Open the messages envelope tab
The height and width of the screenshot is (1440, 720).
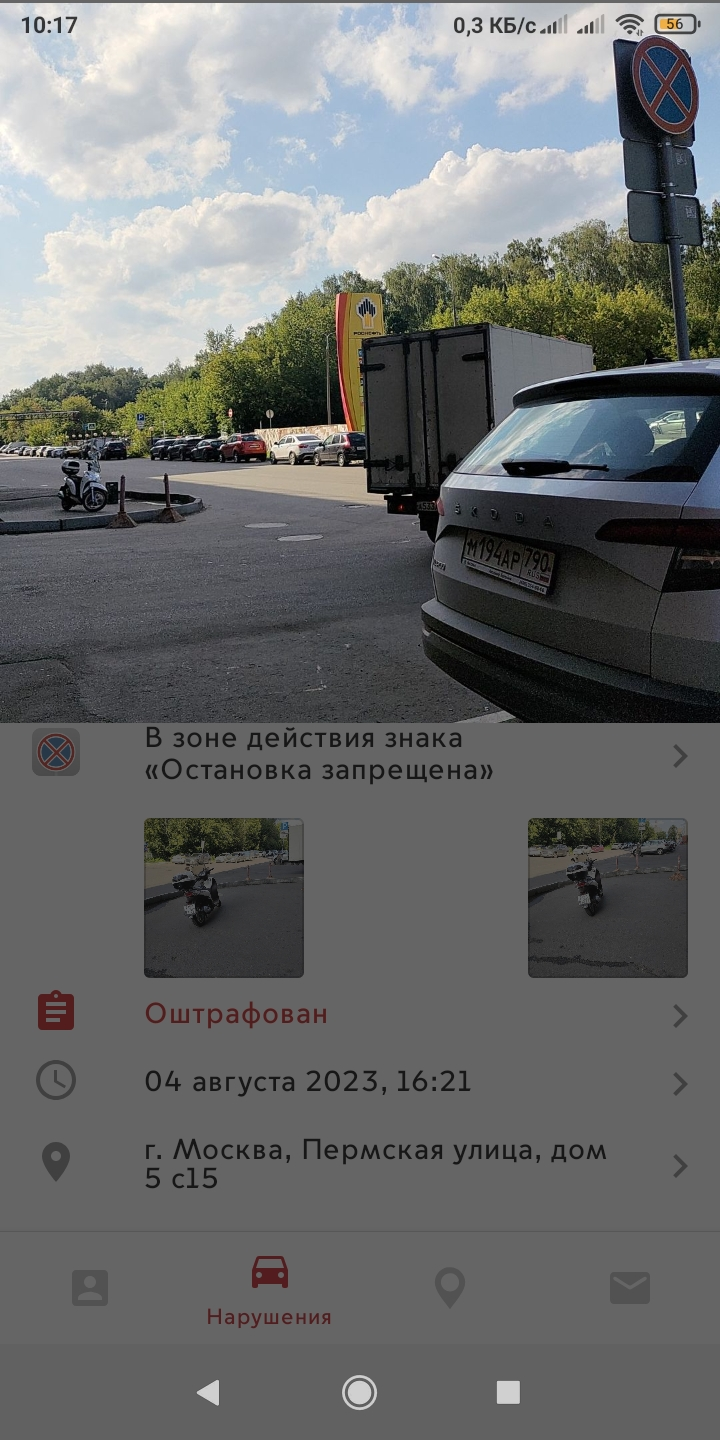(630, 1288)
